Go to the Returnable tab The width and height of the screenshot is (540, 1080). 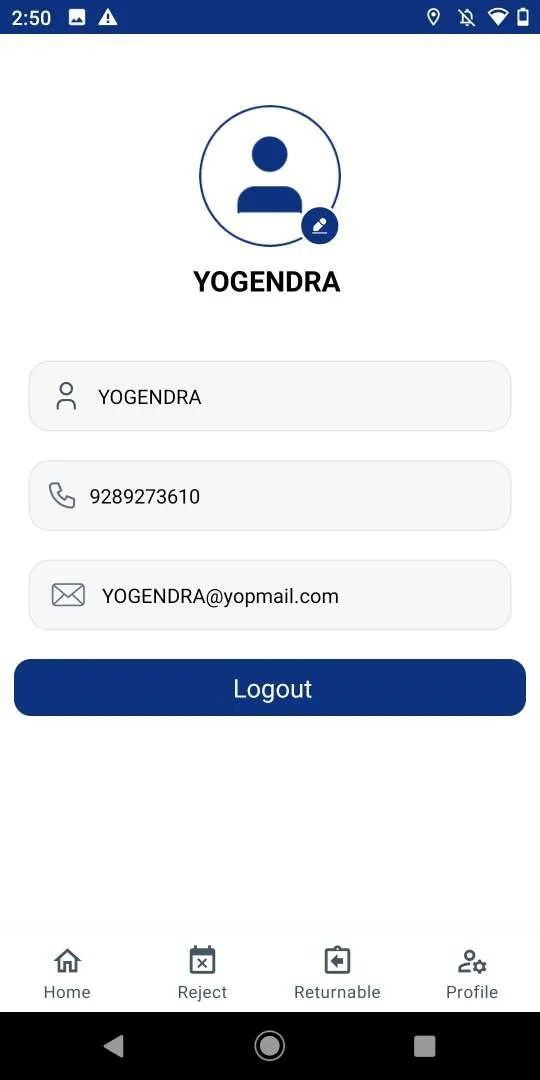click(x=337, y=973)
